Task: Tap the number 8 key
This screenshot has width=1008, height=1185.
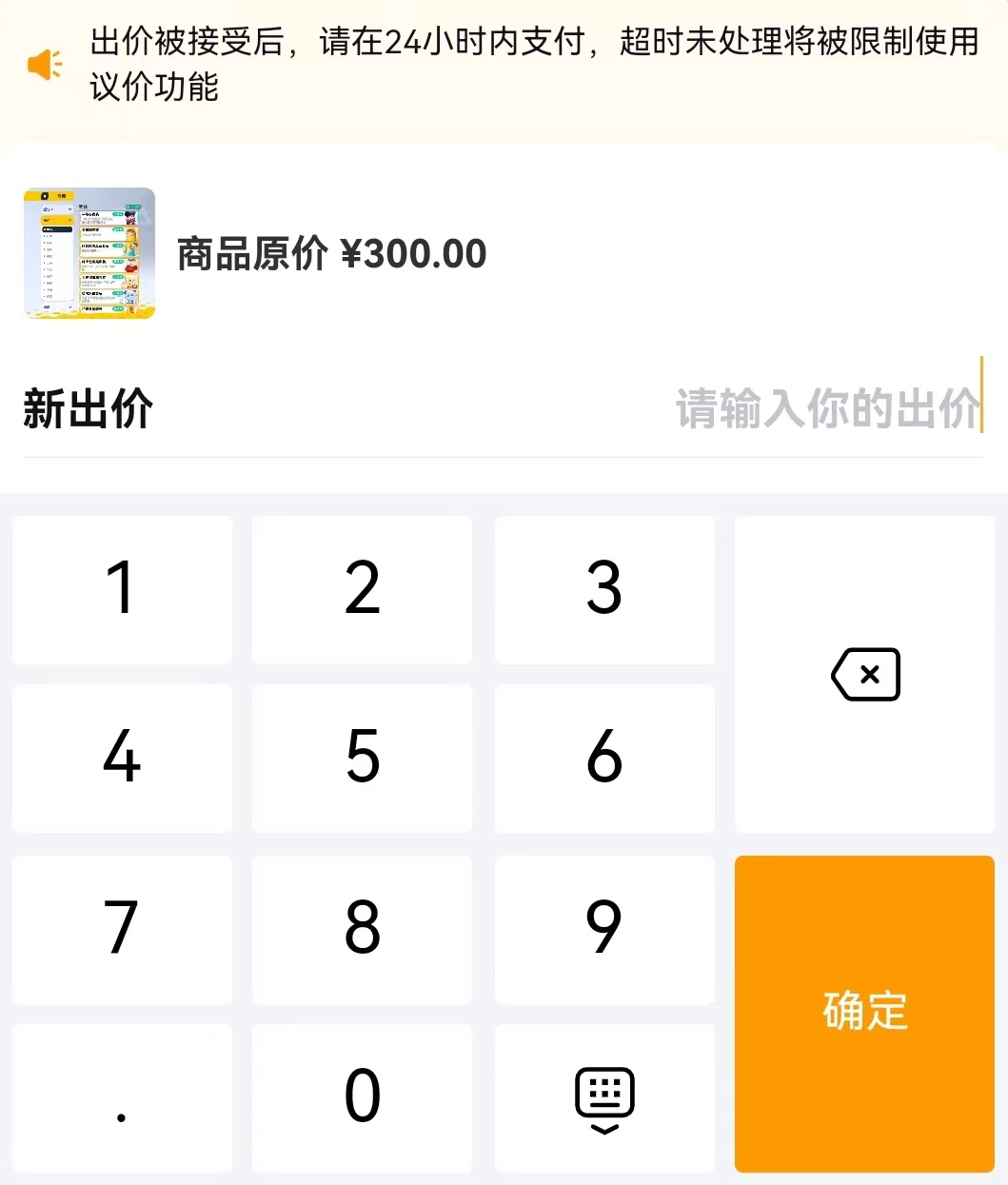Action: click(362, 928)
